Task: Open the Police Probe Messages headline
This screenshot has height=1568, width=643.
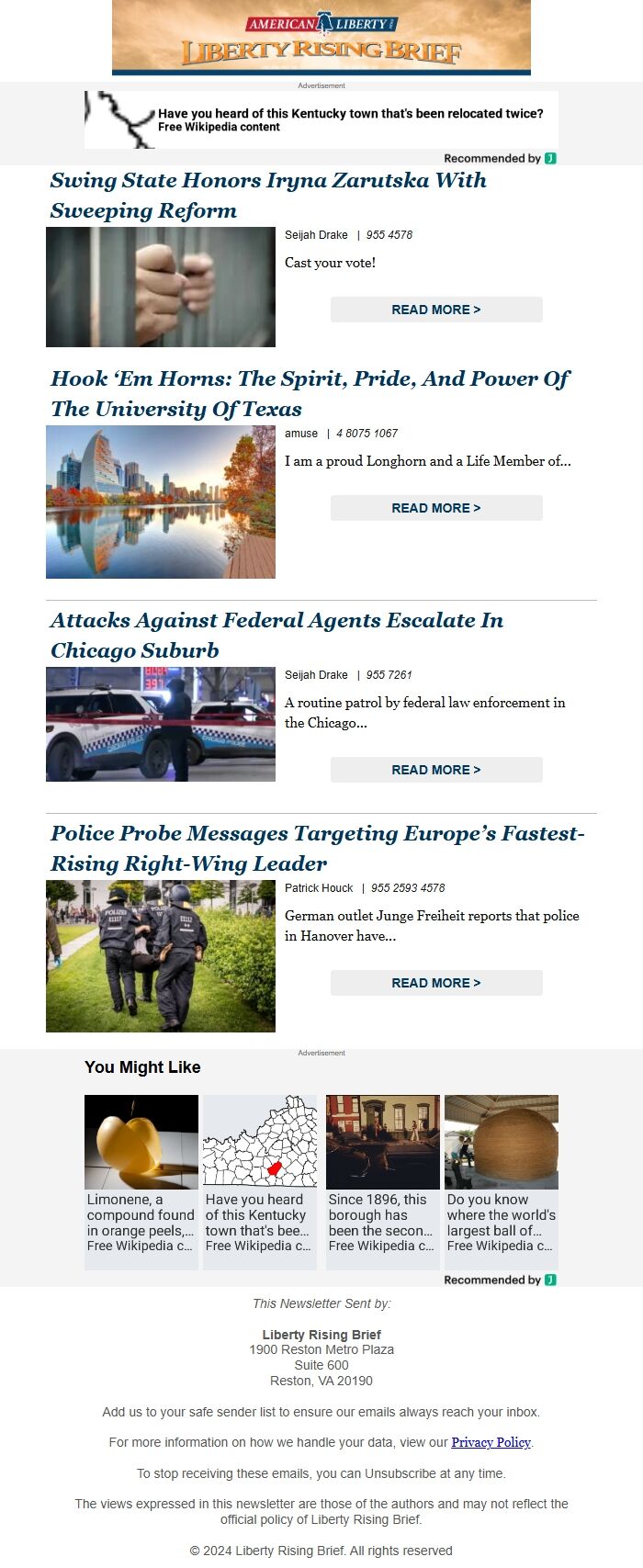Action: tap(317, 848)
